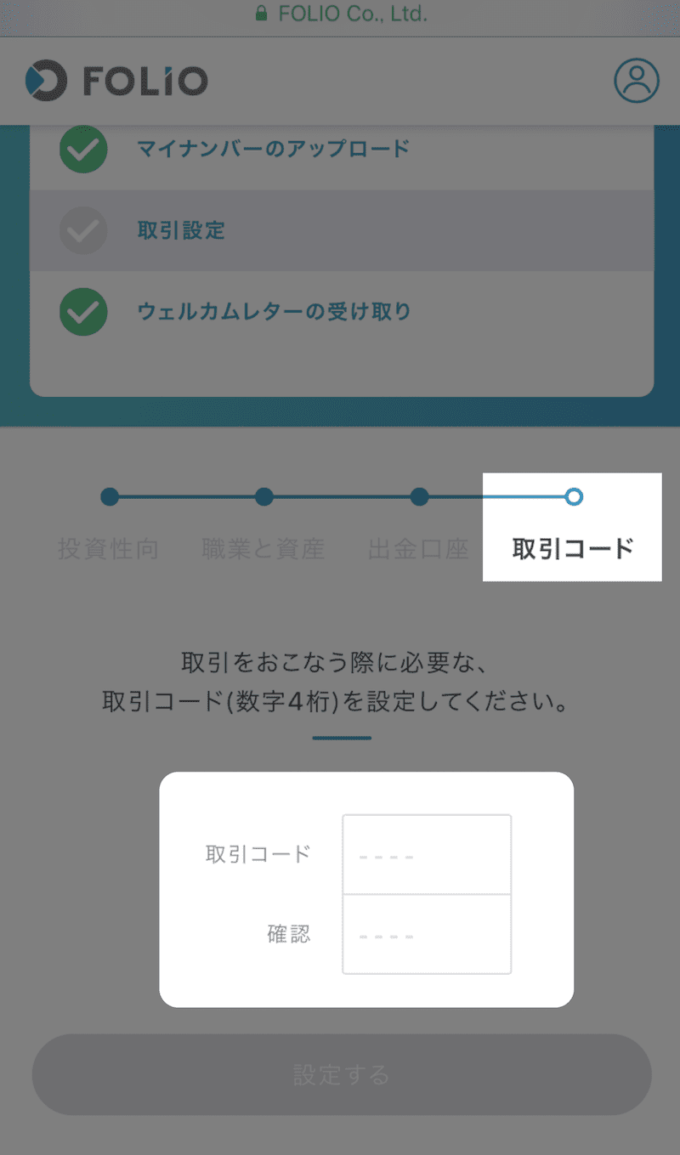680x1155 pixels.
Task: Focus the 取引コード input field
Action: (427, 854)
